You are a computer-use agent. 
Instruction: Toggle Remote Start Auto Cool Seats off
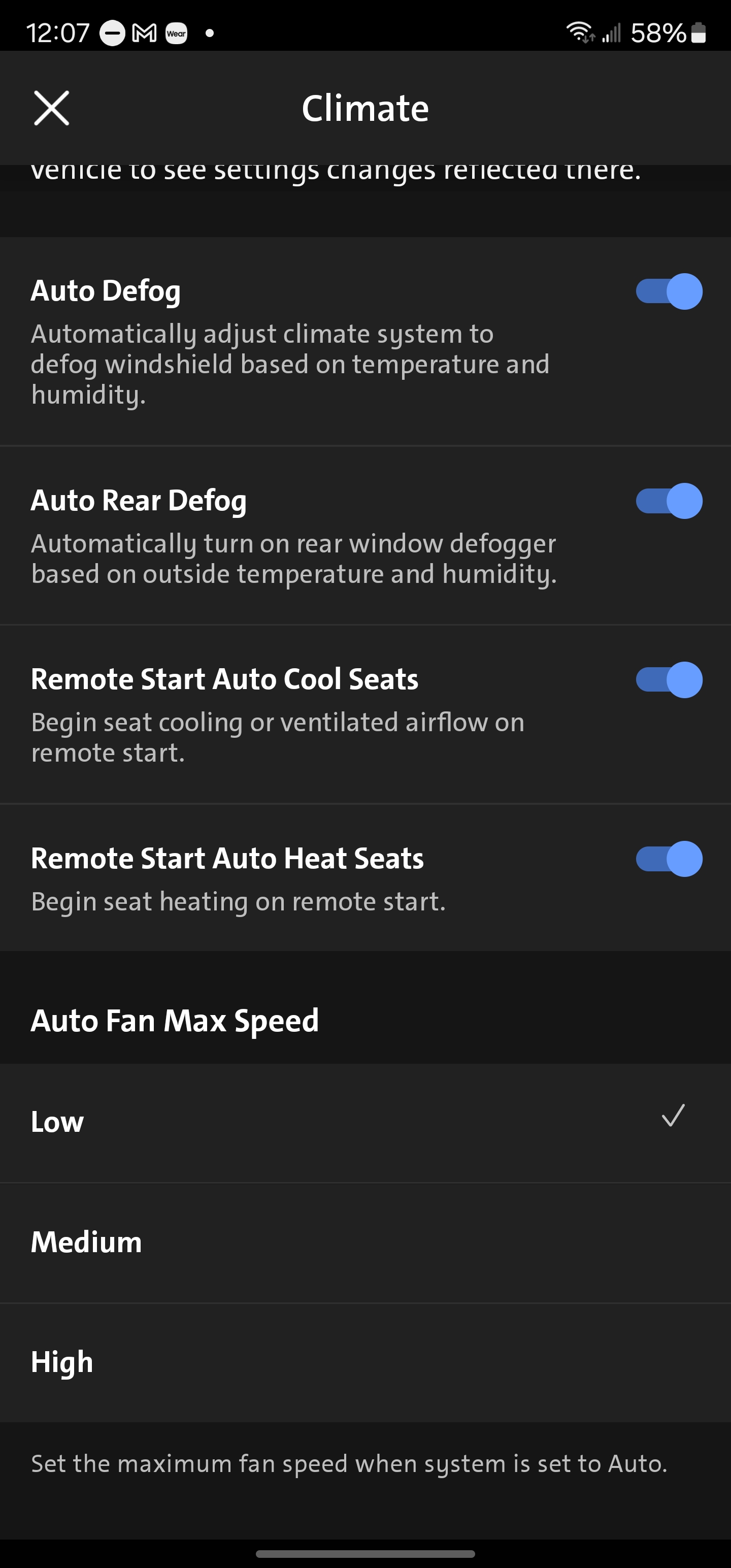(x=669, y=680)
